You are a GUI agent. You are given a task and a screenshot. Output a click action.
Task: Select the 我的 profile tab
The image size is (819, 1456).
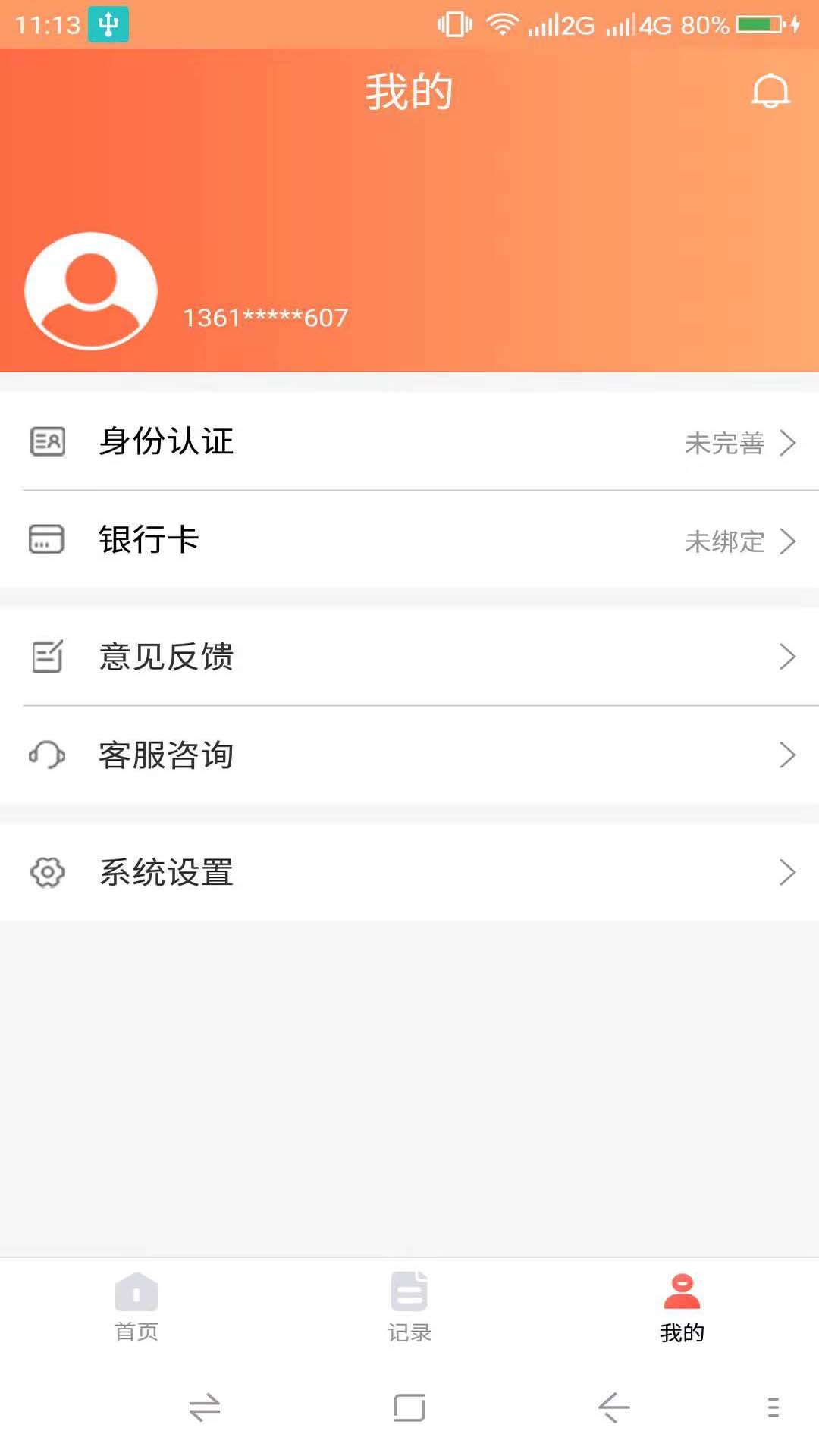682,1306
